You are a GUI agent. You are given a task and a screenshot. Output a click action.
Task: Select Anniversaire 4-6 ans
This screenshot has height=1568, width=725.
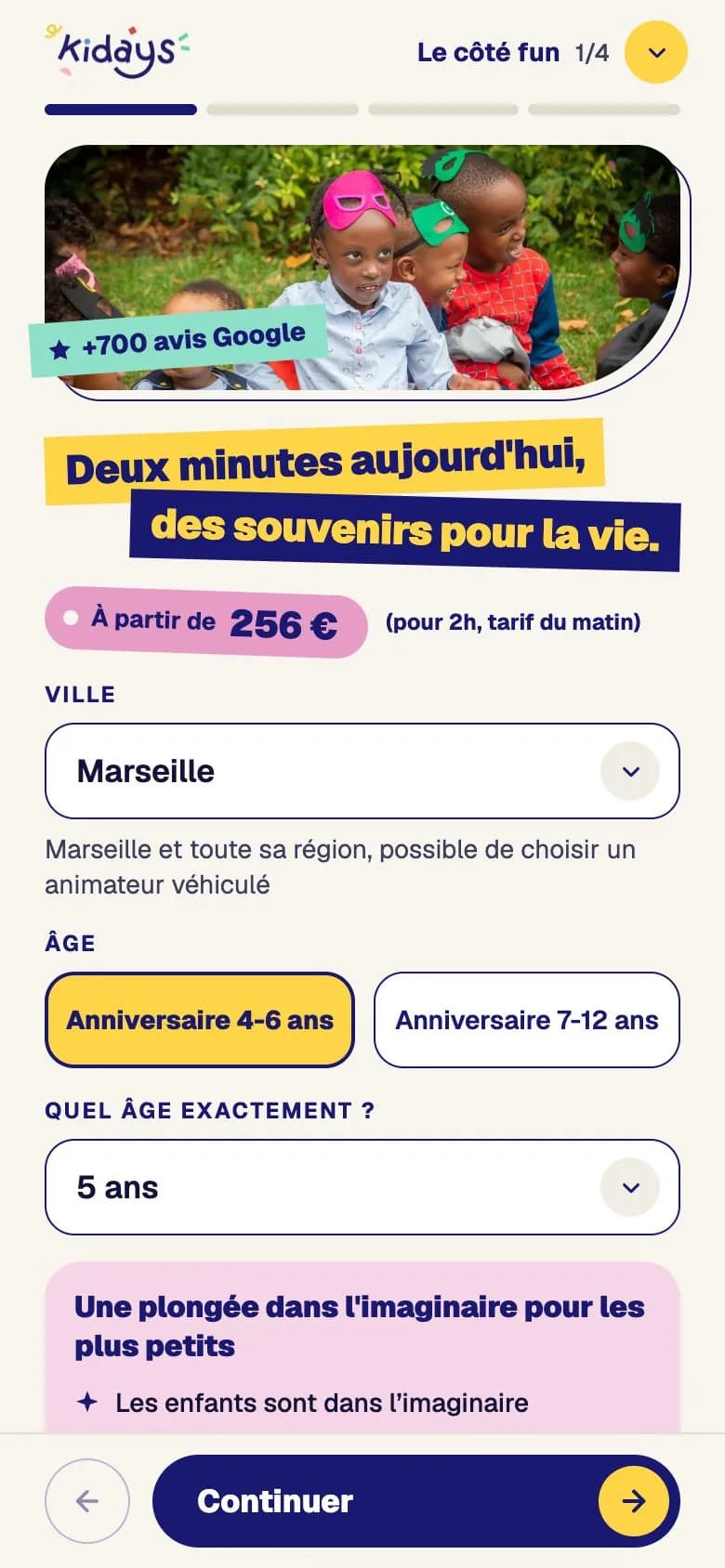coord(200,1020)
